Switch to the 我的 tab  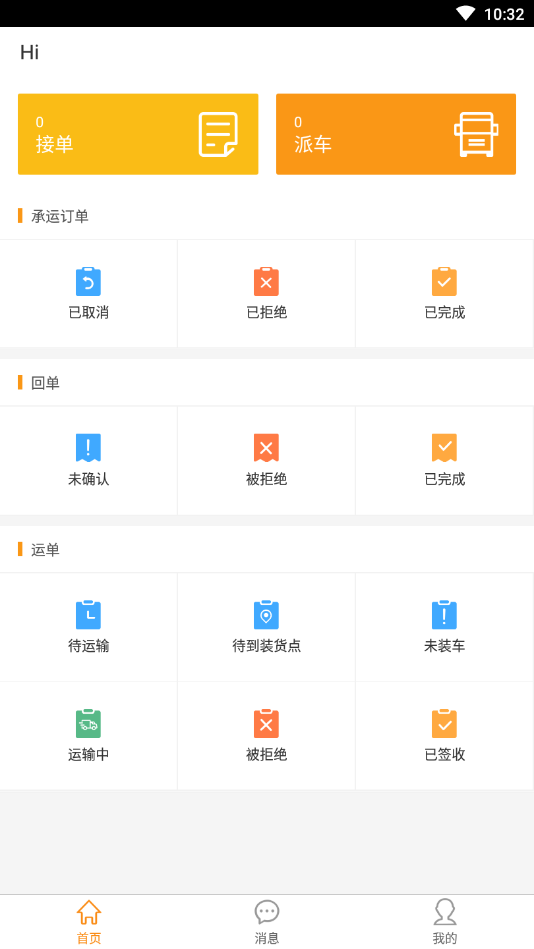pyautogui.click(x=444, y=922)
